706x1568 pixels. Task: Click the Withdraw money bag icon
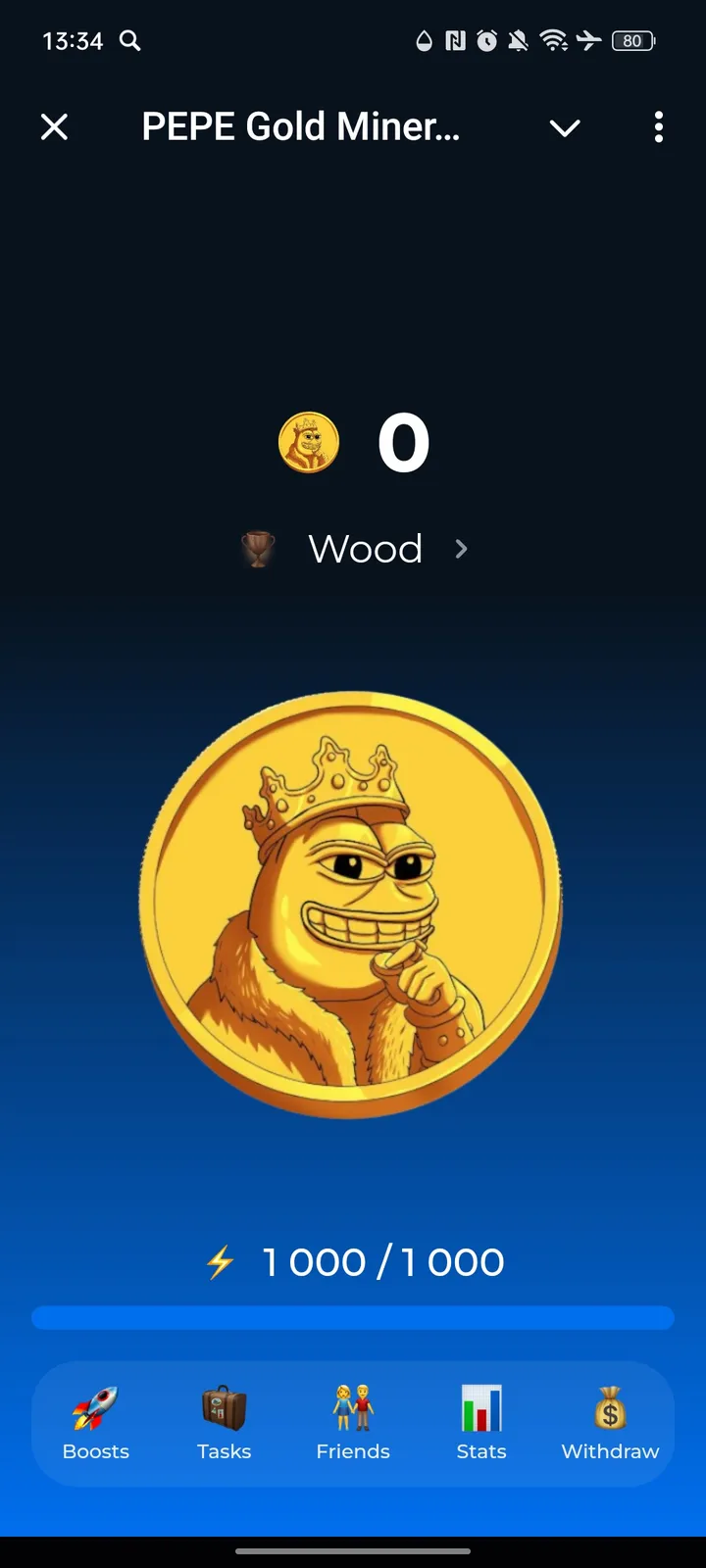coord(609,1409)
